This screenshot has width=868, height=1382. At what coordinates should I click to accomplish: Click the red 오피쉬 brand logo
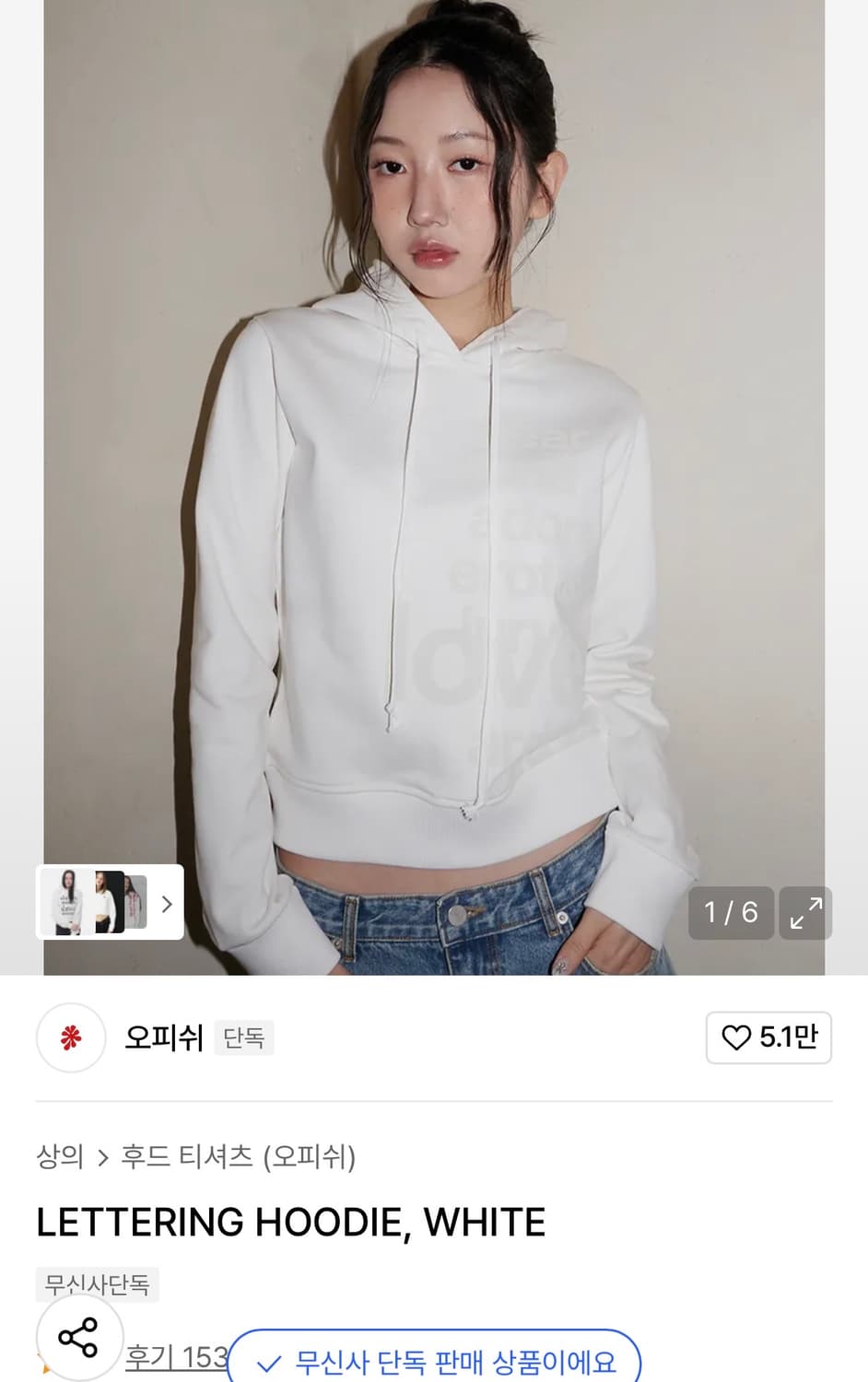(x=71, y=1038)
